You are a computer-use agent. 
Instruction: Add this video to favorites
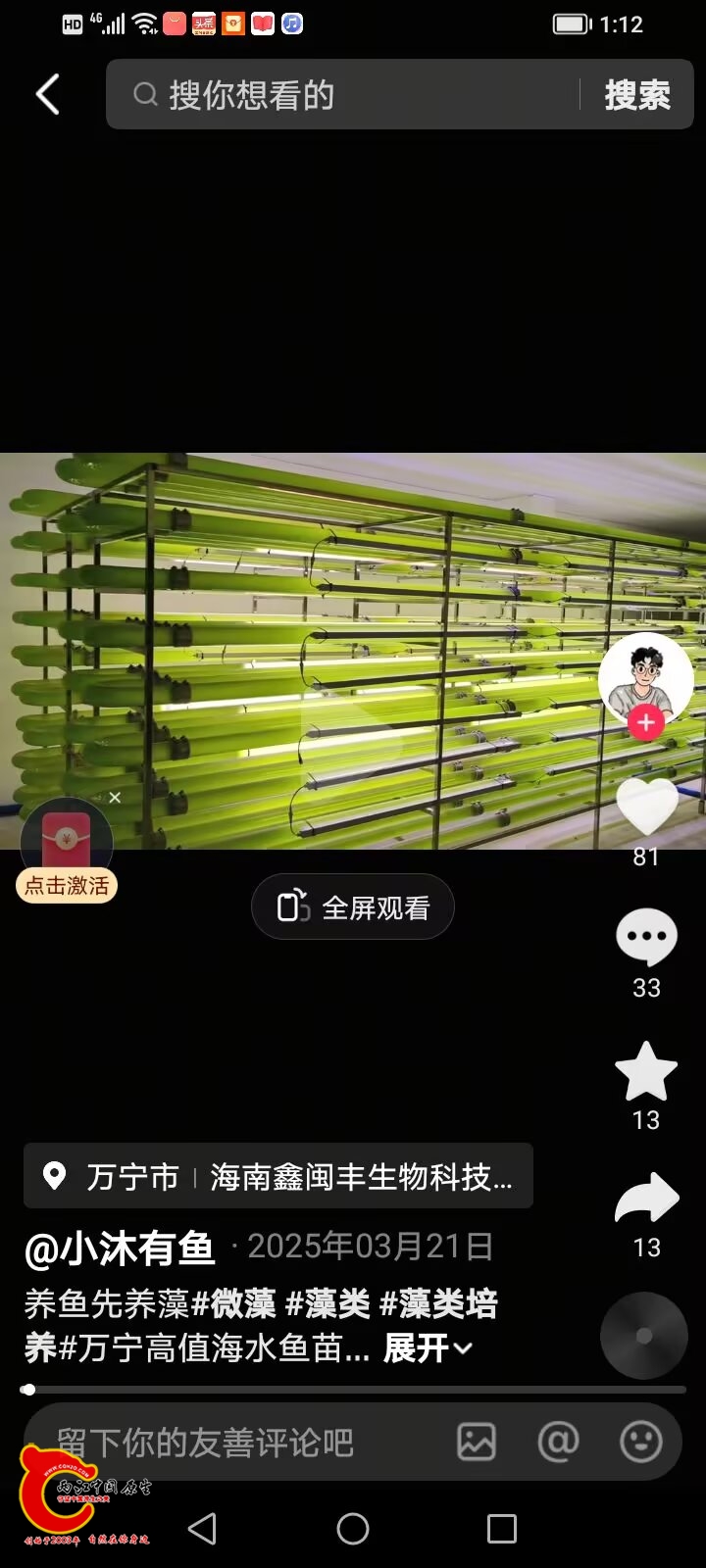click(646, 1071)
